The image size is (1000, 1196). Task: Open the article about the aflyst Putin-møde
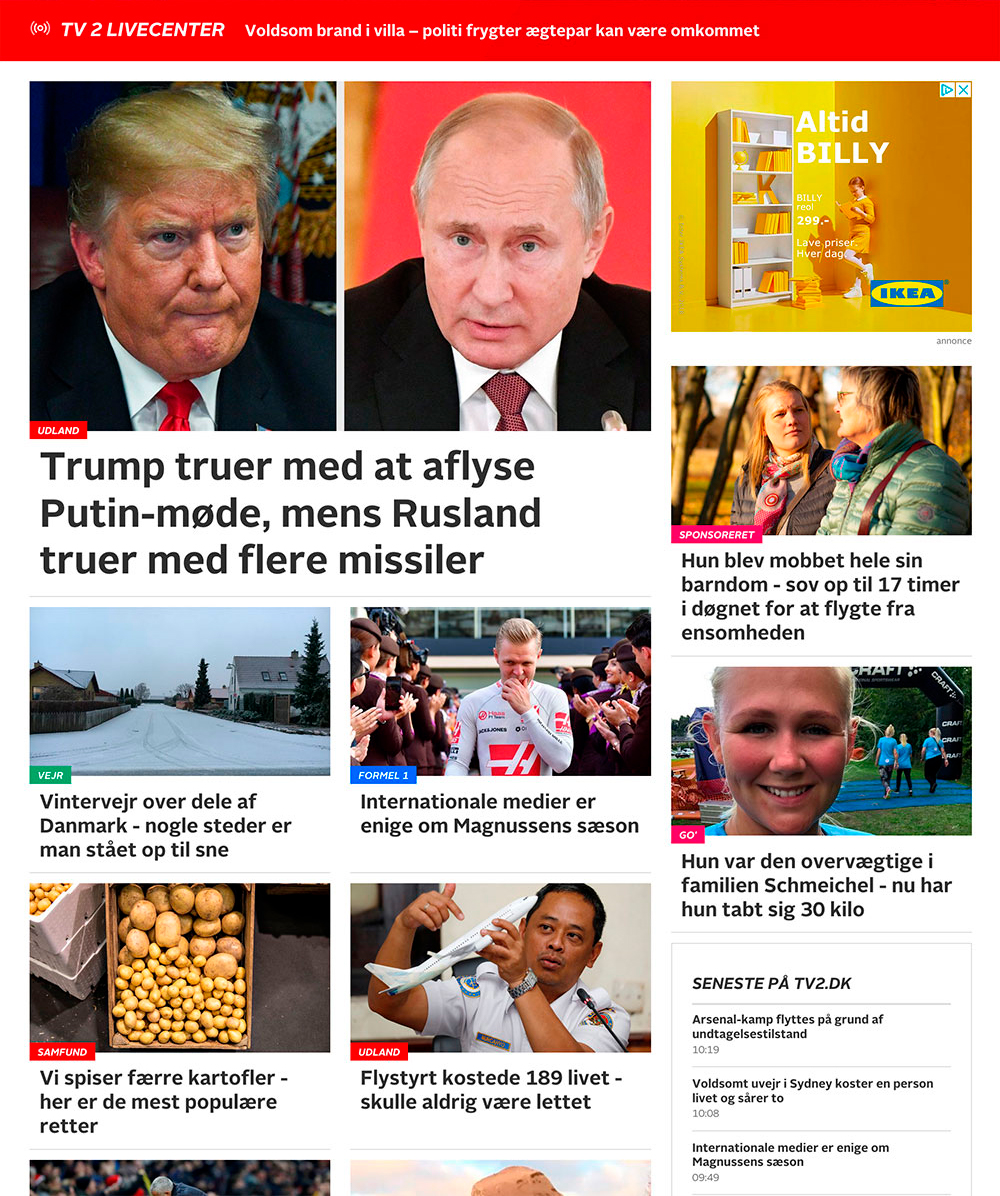click(290, 512)
